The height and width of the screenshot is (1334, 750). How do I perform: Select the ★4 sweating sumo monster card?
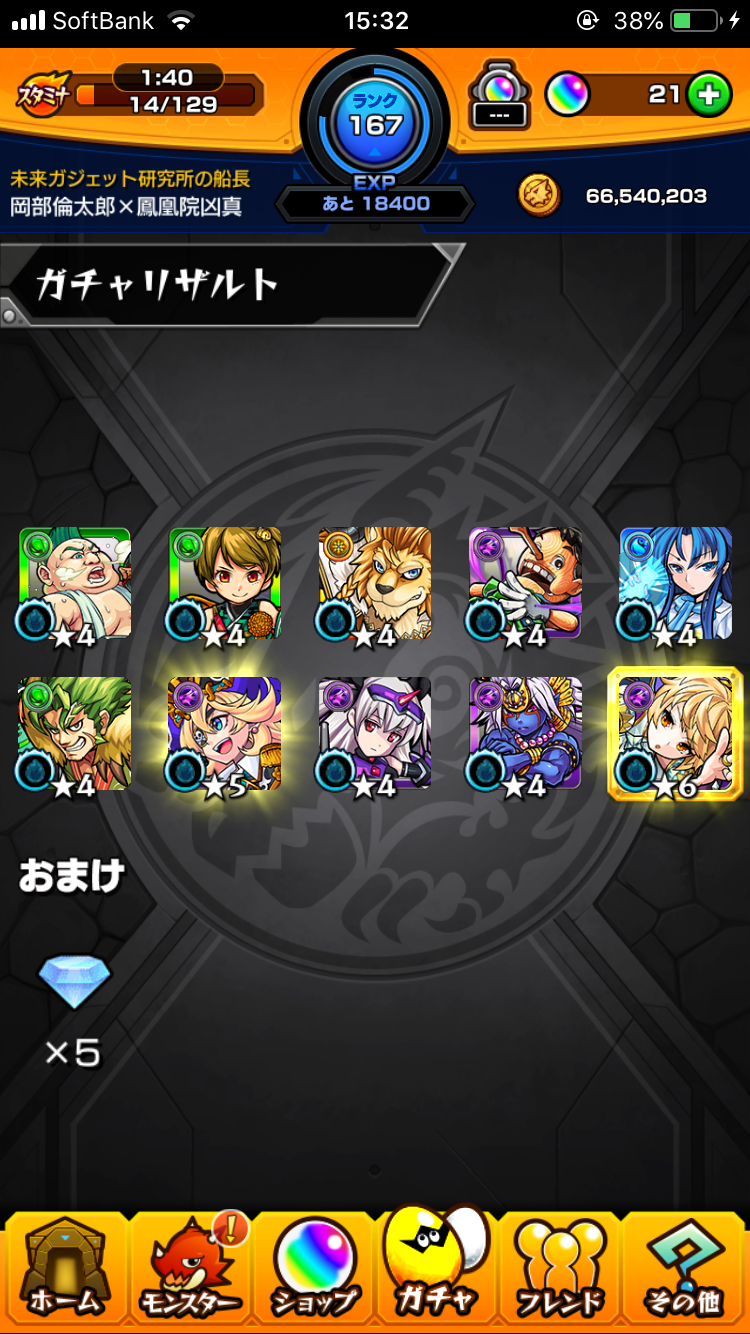(x=75, y=583)
